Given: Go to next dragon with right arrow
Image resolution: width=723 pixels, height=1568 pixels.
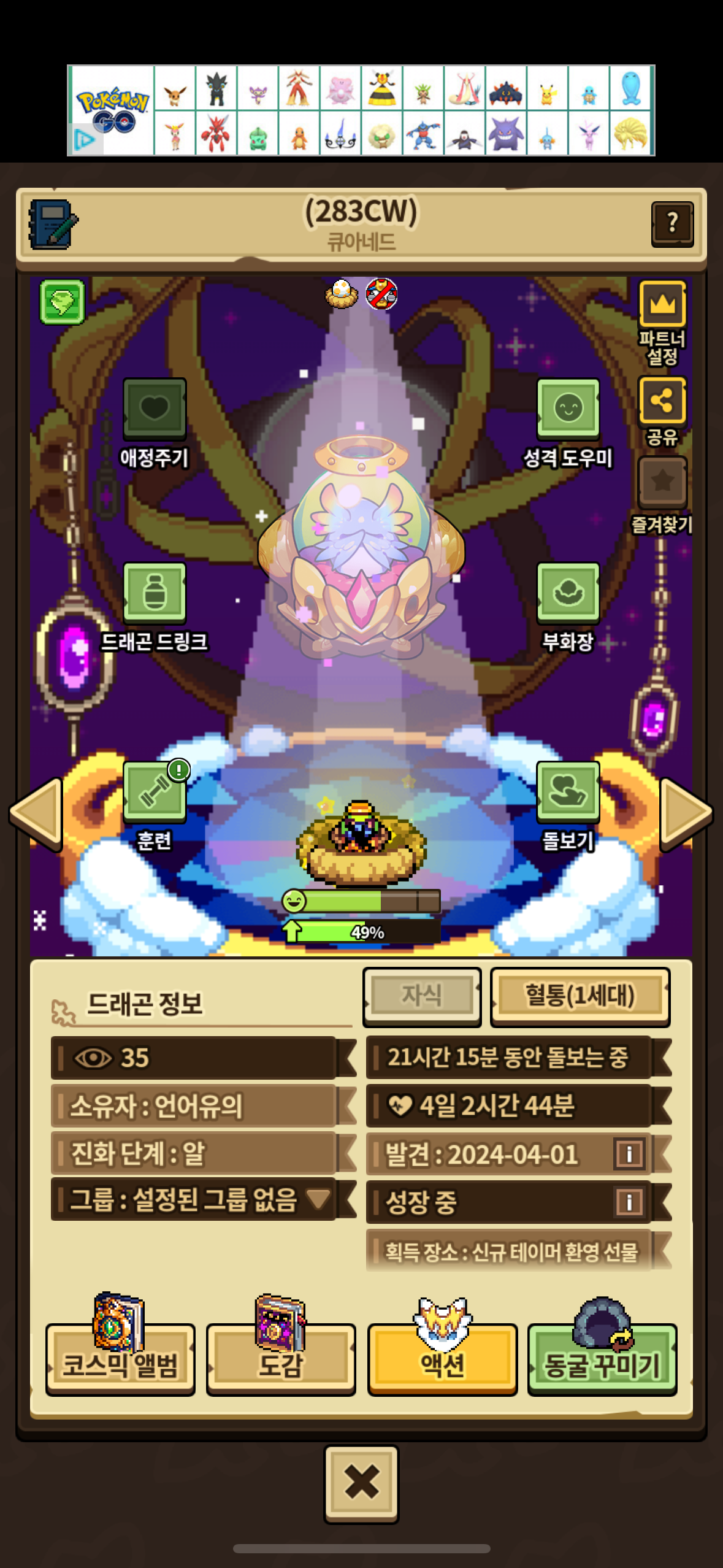Looking at the screenshot, I should click(687, 813).
